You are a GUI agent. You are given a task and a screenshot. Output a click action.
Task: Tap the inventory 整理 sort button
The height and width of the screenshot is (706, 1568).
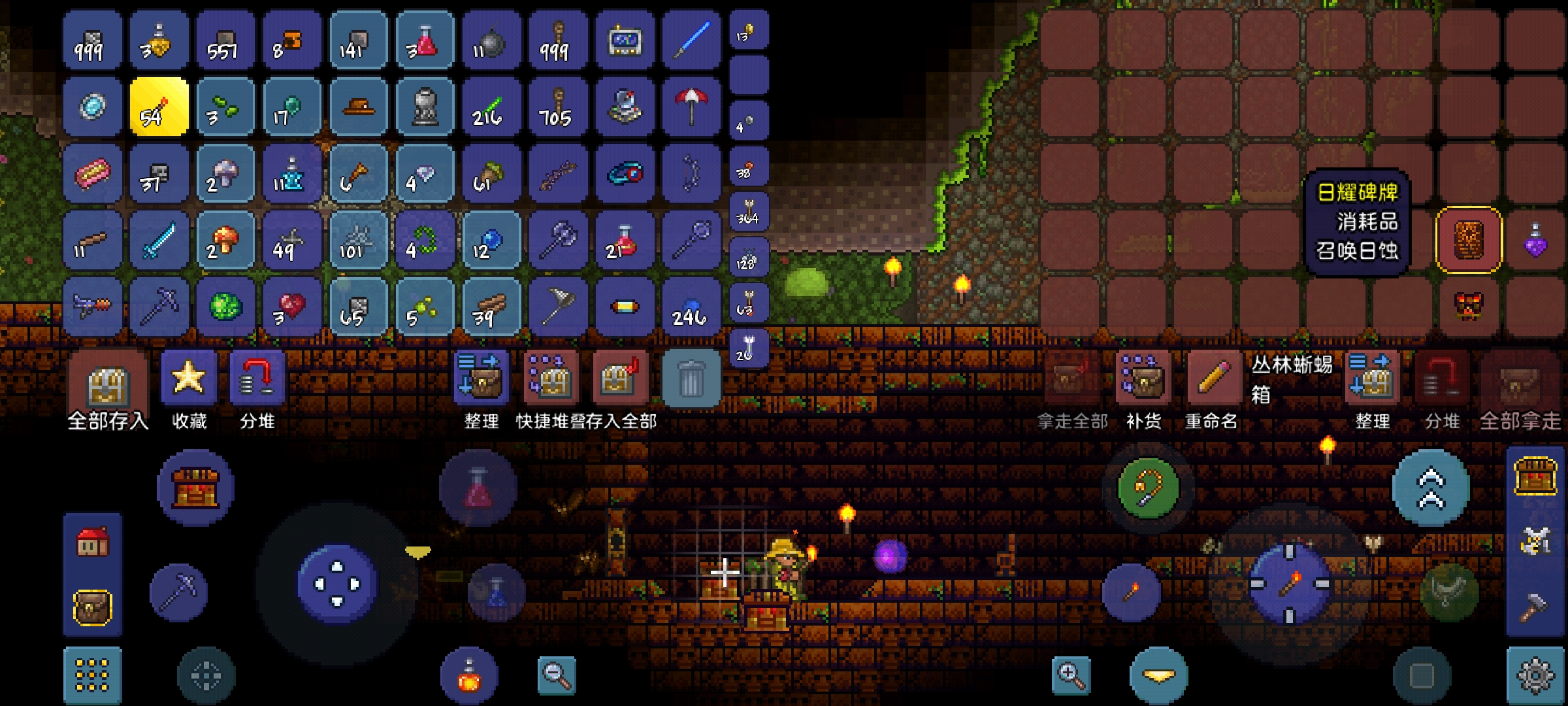tap(481, 380)
